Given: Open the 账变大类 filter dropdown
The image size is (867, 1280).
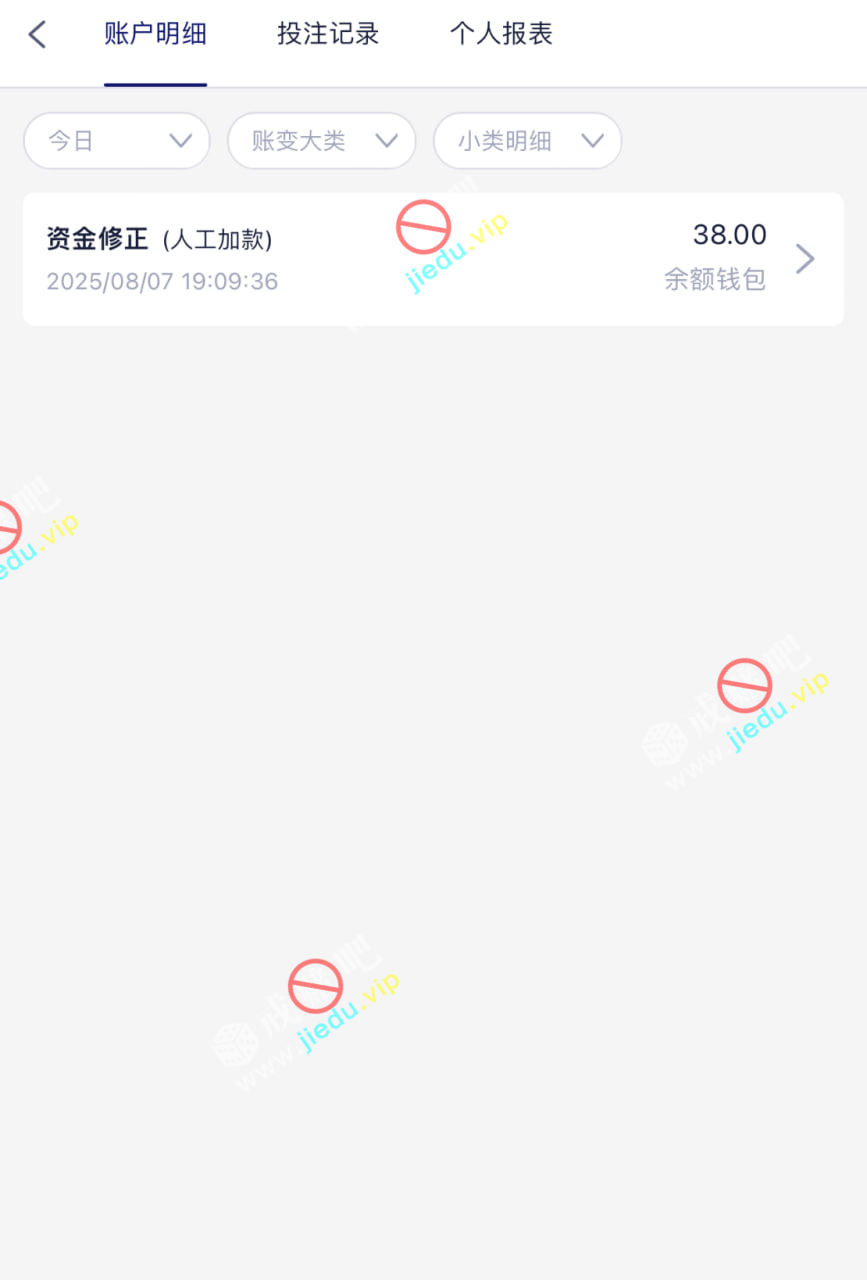Looking at the screenshot, I should 321,141.
